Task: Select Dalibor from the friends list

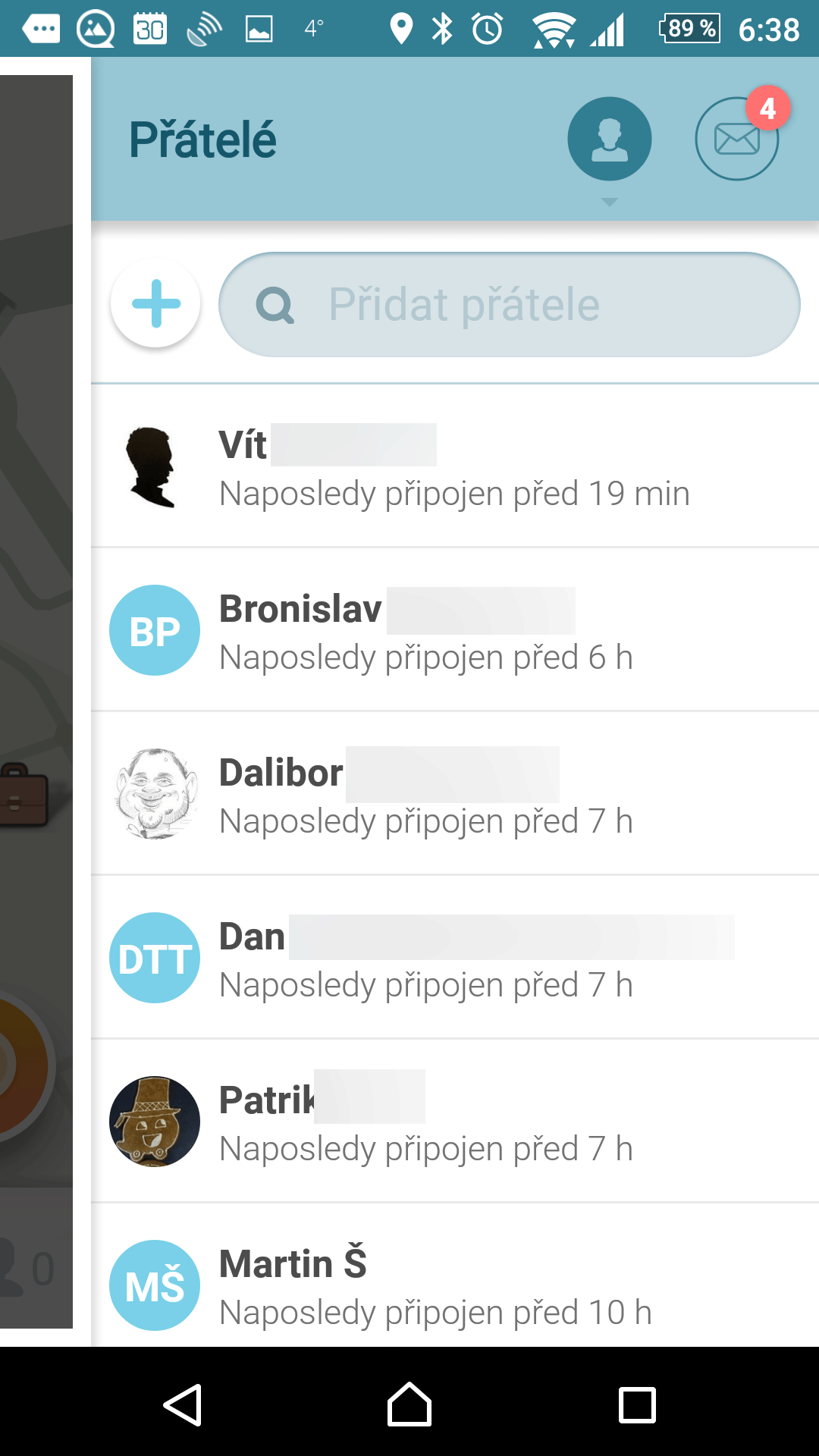Action: (x=455, y=793)
